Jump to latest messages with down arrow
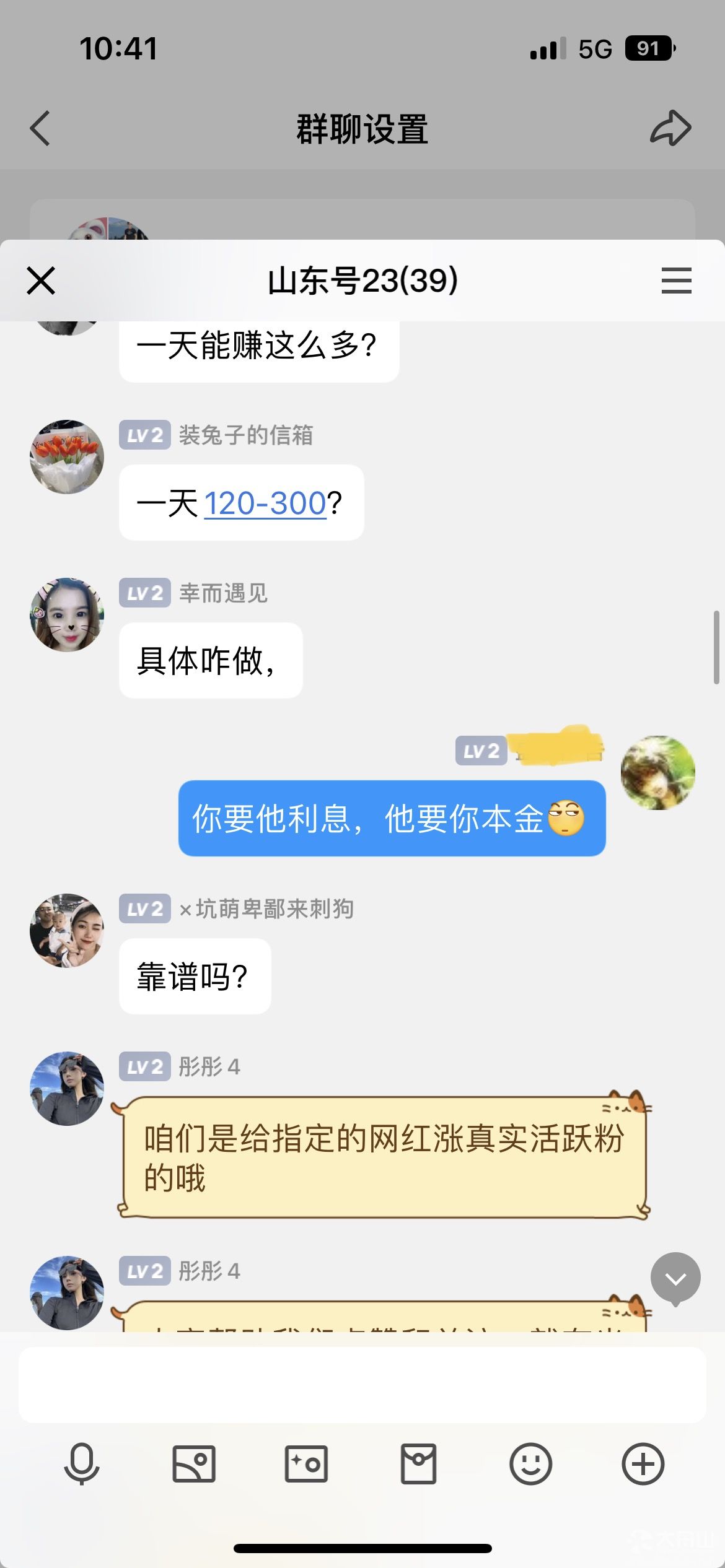Screen dimensions: 725x1568 click(x=675, y=1278)
